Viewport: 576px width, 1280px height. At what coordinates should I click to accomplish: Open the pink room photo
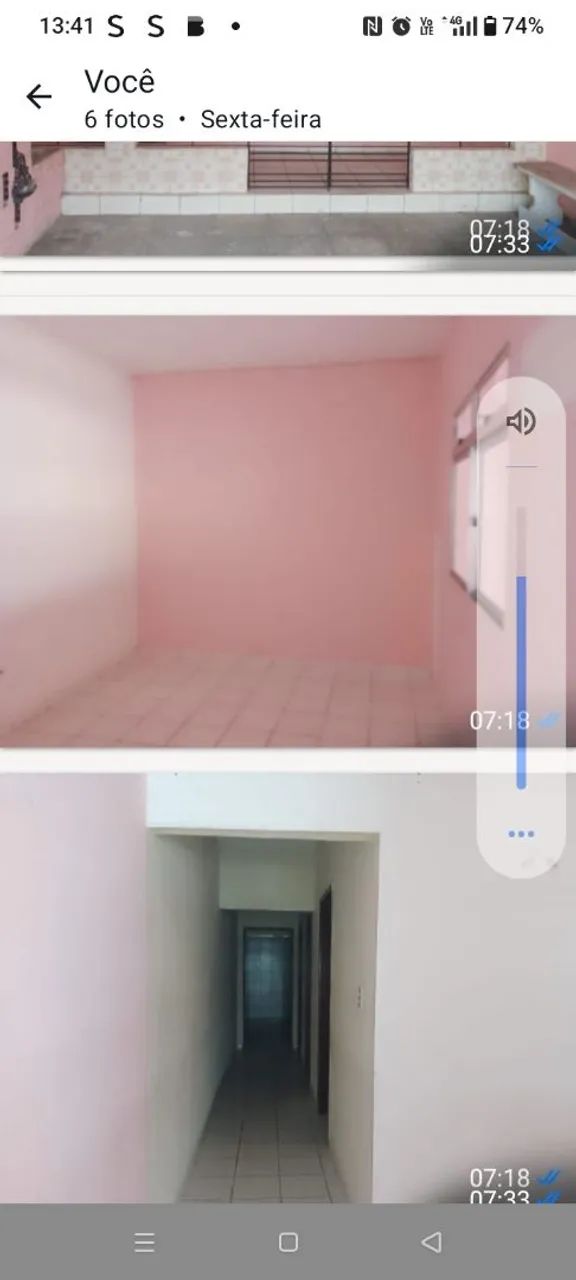pos(288,532)
